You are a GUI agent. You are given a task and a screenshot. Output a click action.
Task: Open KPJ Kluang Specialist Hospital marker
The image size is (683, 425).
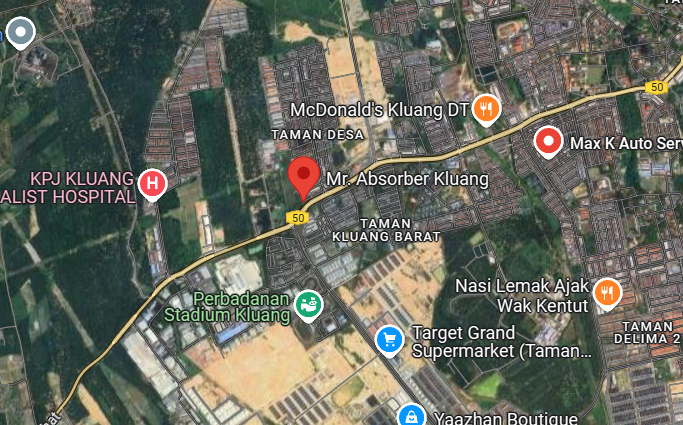(x=151, y=183)
